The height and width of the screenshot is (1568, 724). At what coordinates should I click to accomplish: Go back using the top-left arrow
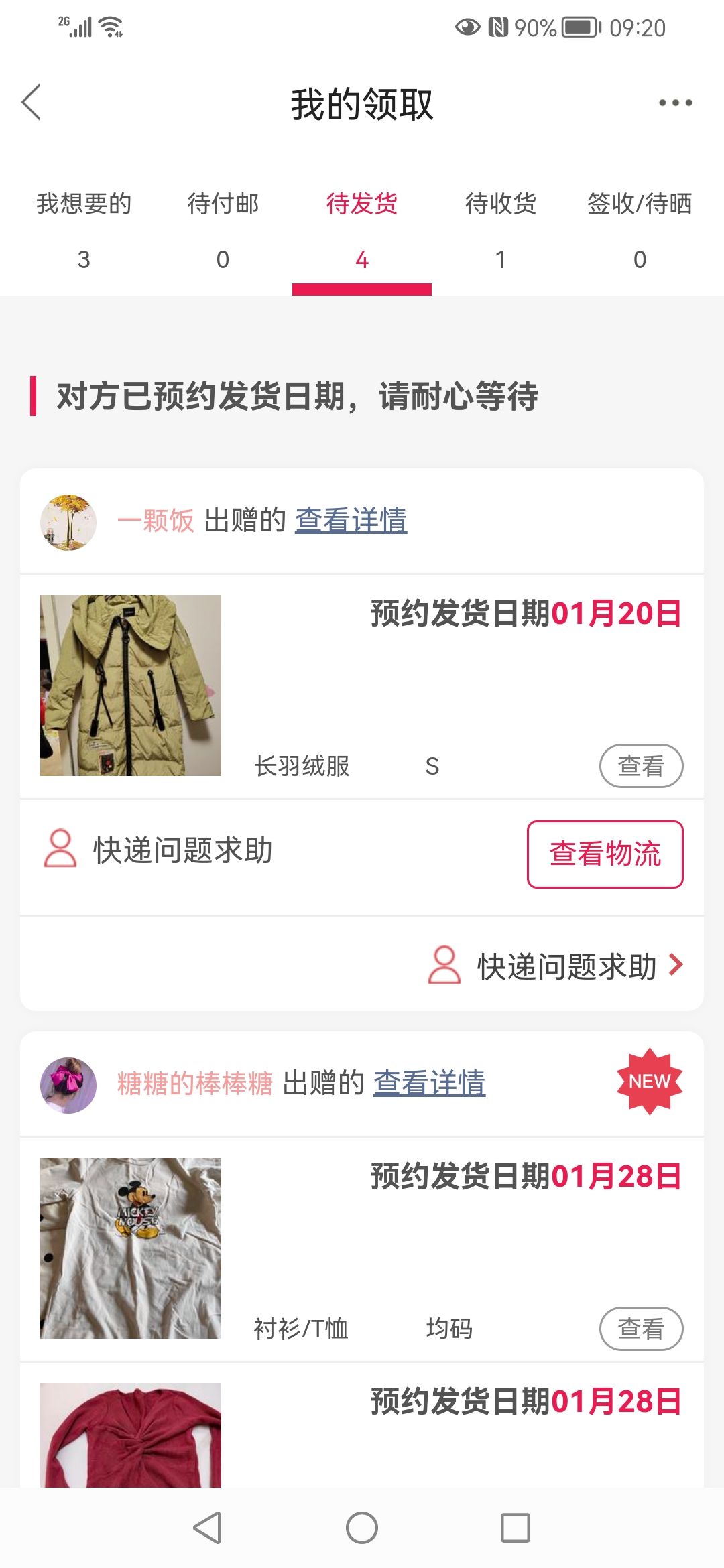(32, 103)
